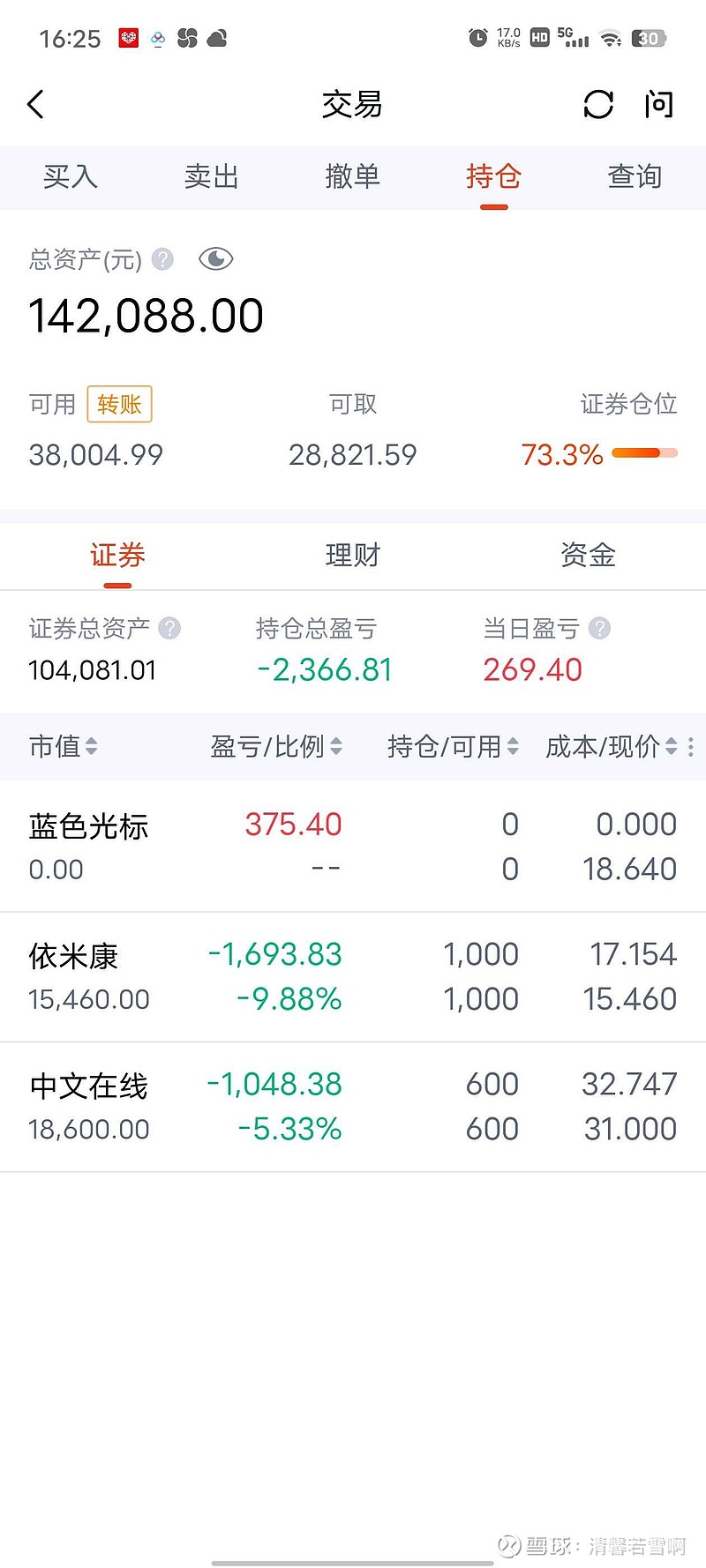Open the 问 help icon in the title bar
Viewport: 706px width, 1568px height.
[x=658, y=104]
